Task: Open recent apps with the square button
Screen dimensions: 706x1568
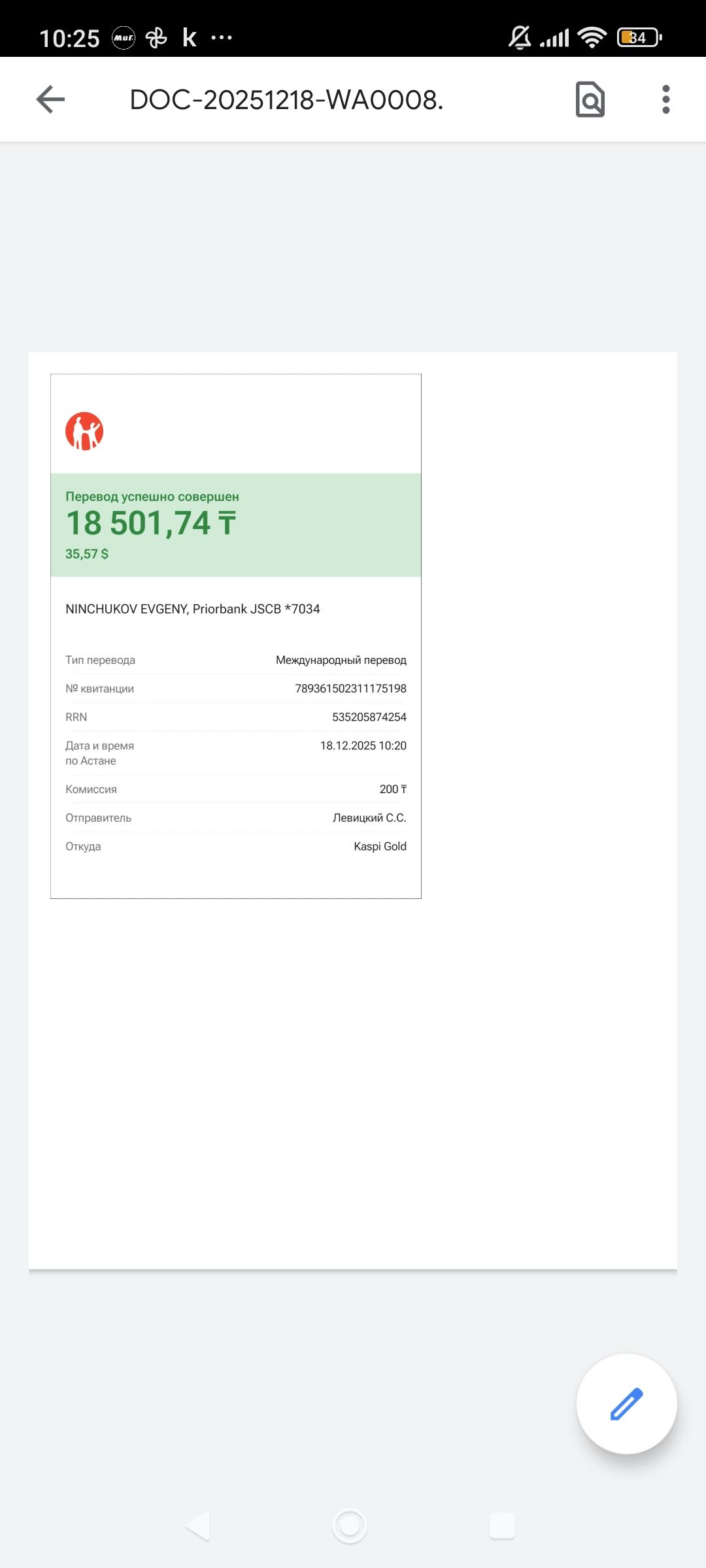Action: click(502, 1526)
